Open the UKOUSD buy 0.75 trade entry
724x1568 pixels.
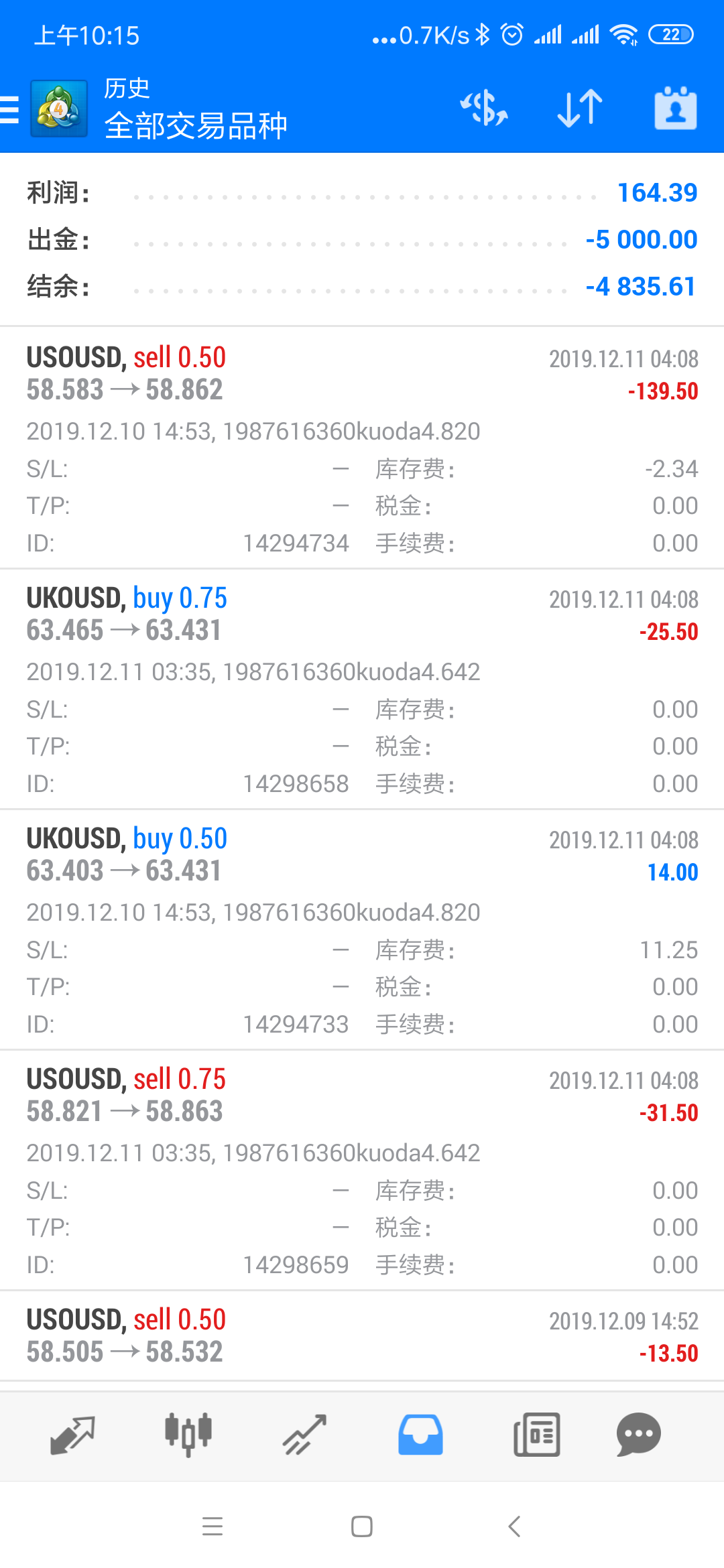pos(362,690)
